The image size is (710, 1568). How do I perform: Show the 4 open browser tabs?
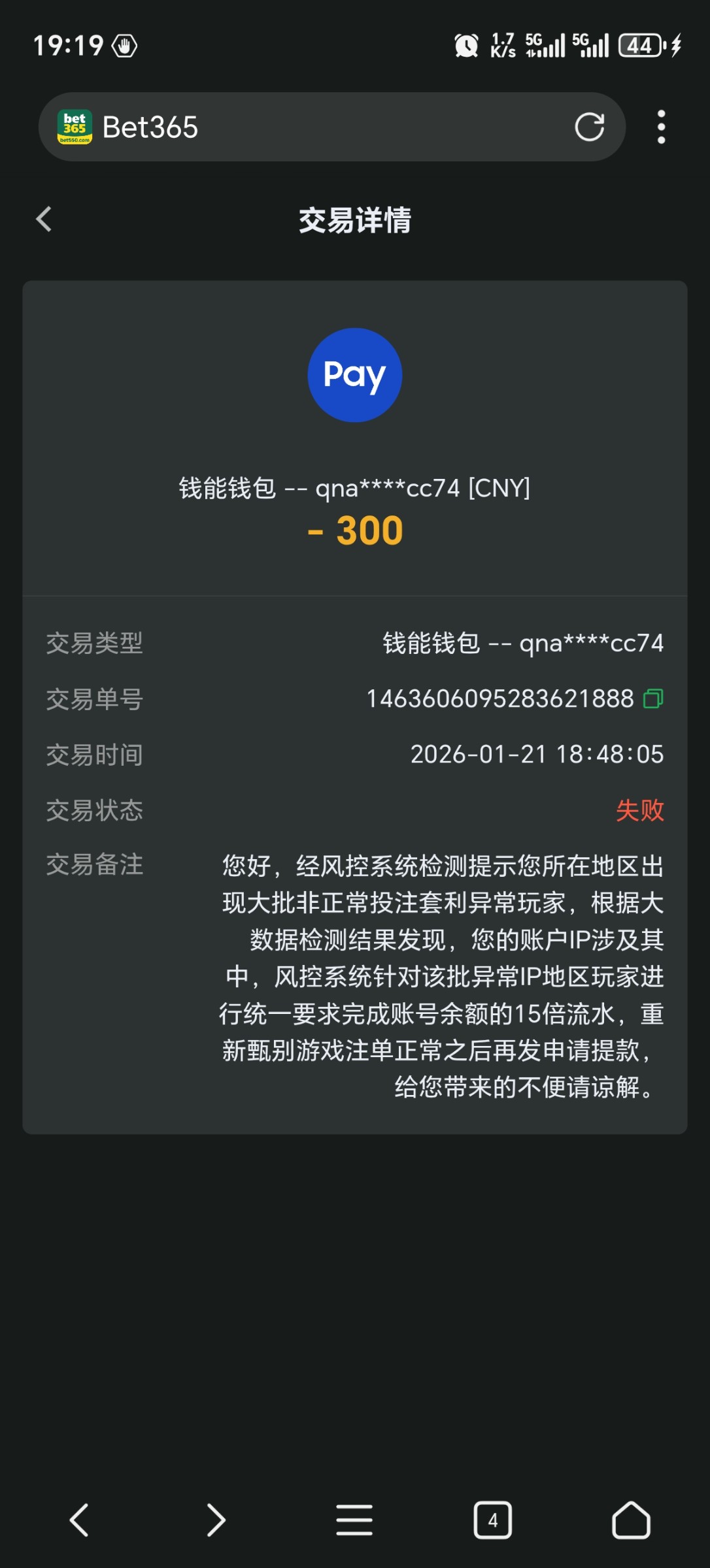pos(492,1520)
